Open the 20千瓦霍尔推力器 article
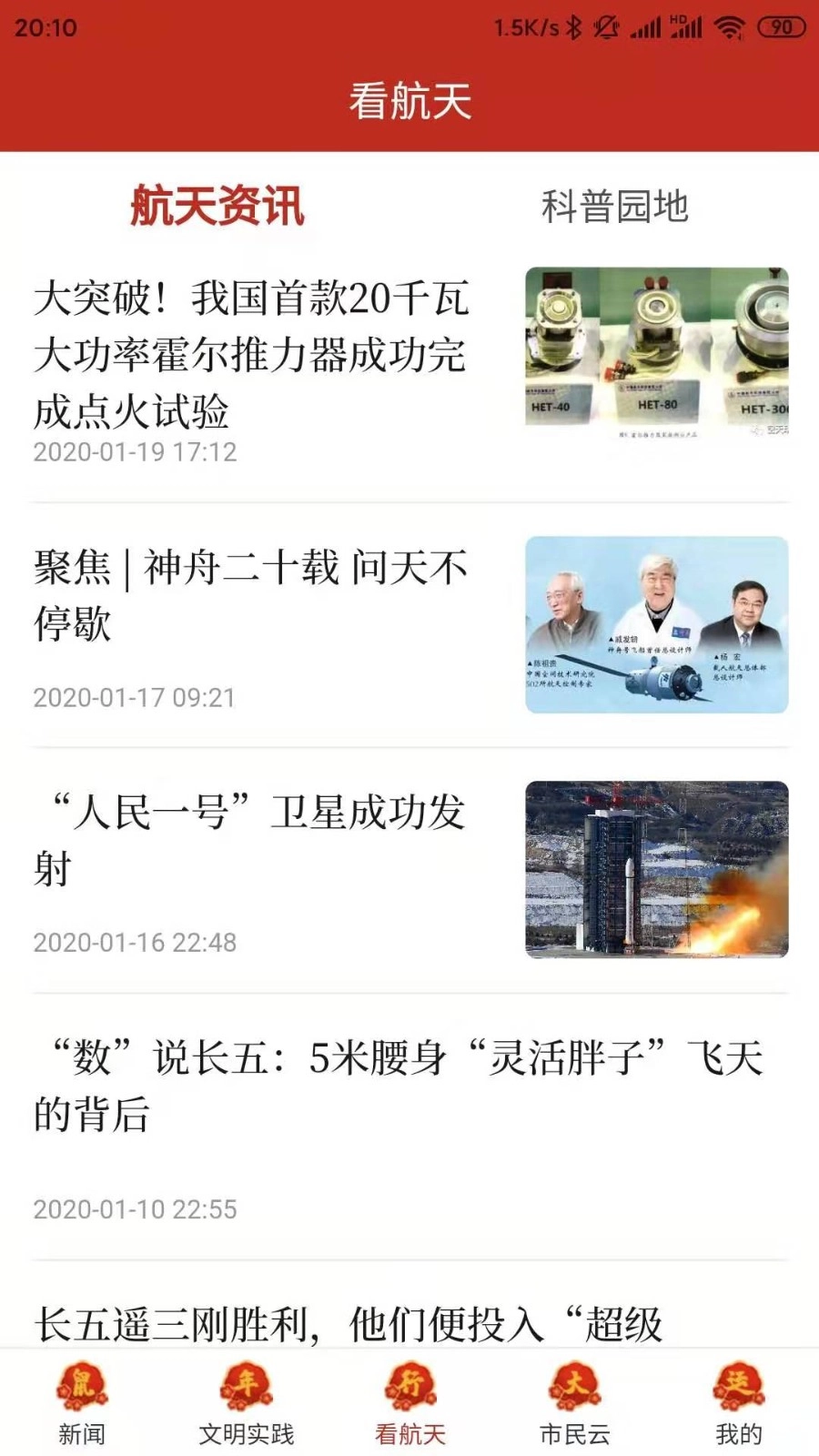The height and width of the screenshot is (1456, 819). click(250, 353)
